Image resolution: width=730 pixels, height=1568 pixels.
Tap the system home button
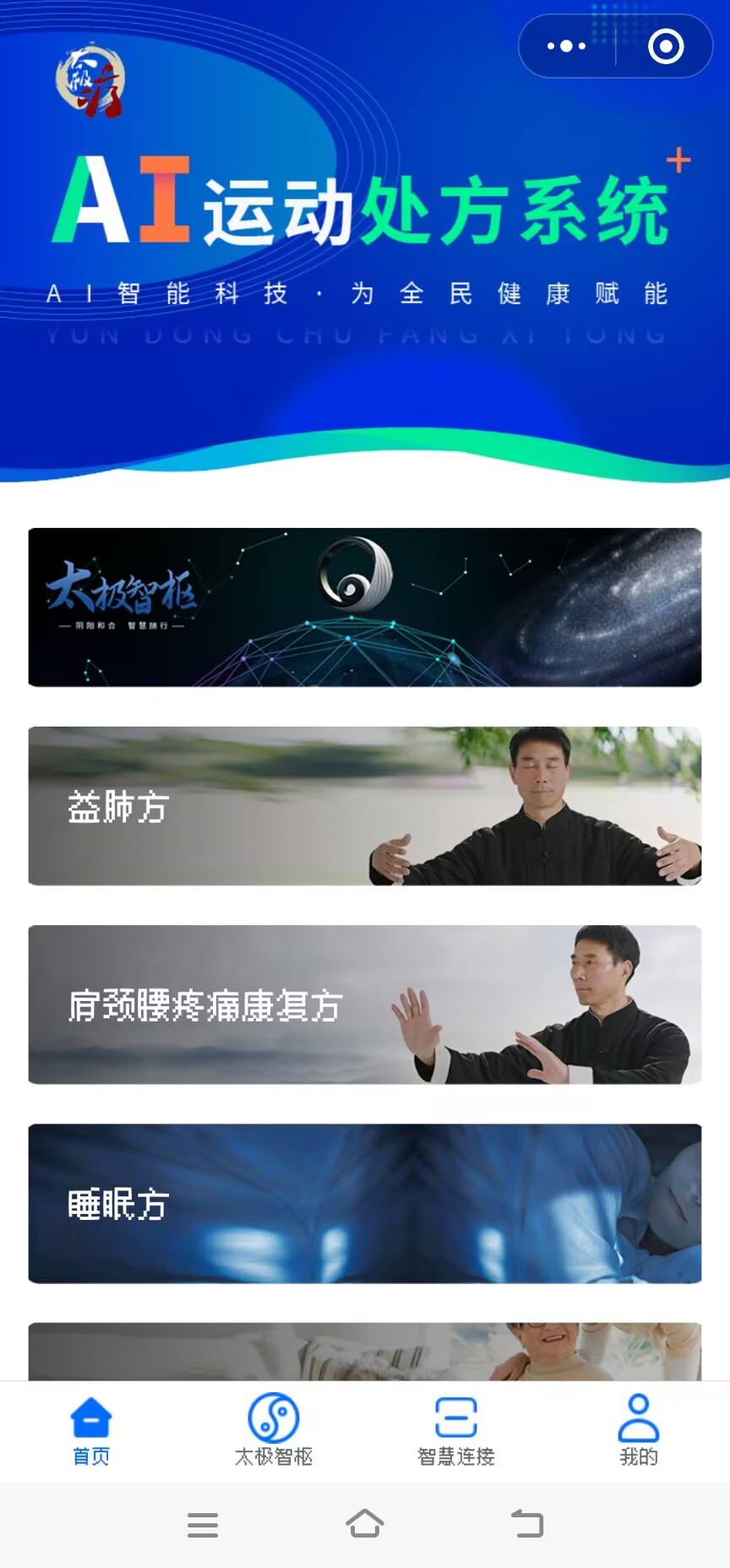point(365,1524)
